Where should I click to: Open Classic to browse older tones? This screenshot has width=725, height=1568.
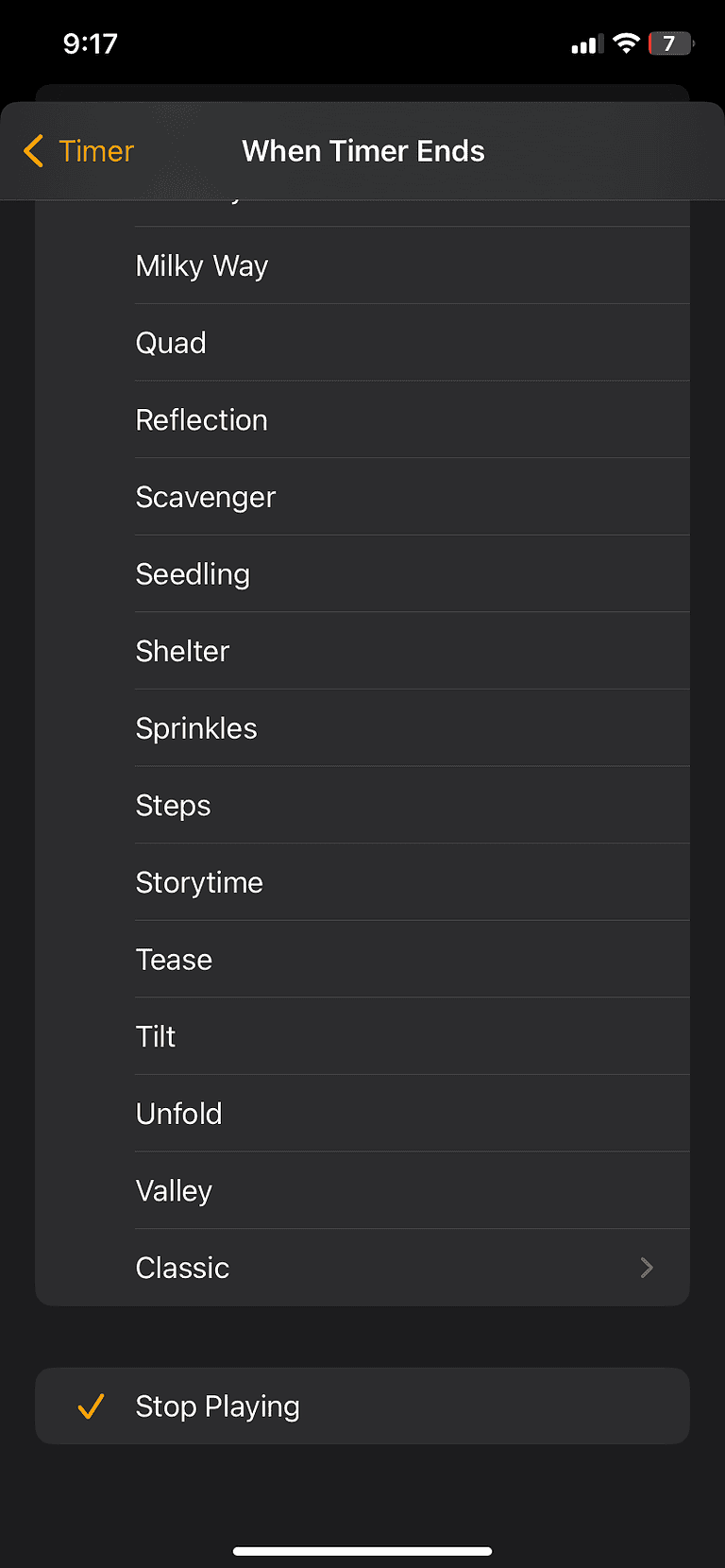[x=362, y=1268]
